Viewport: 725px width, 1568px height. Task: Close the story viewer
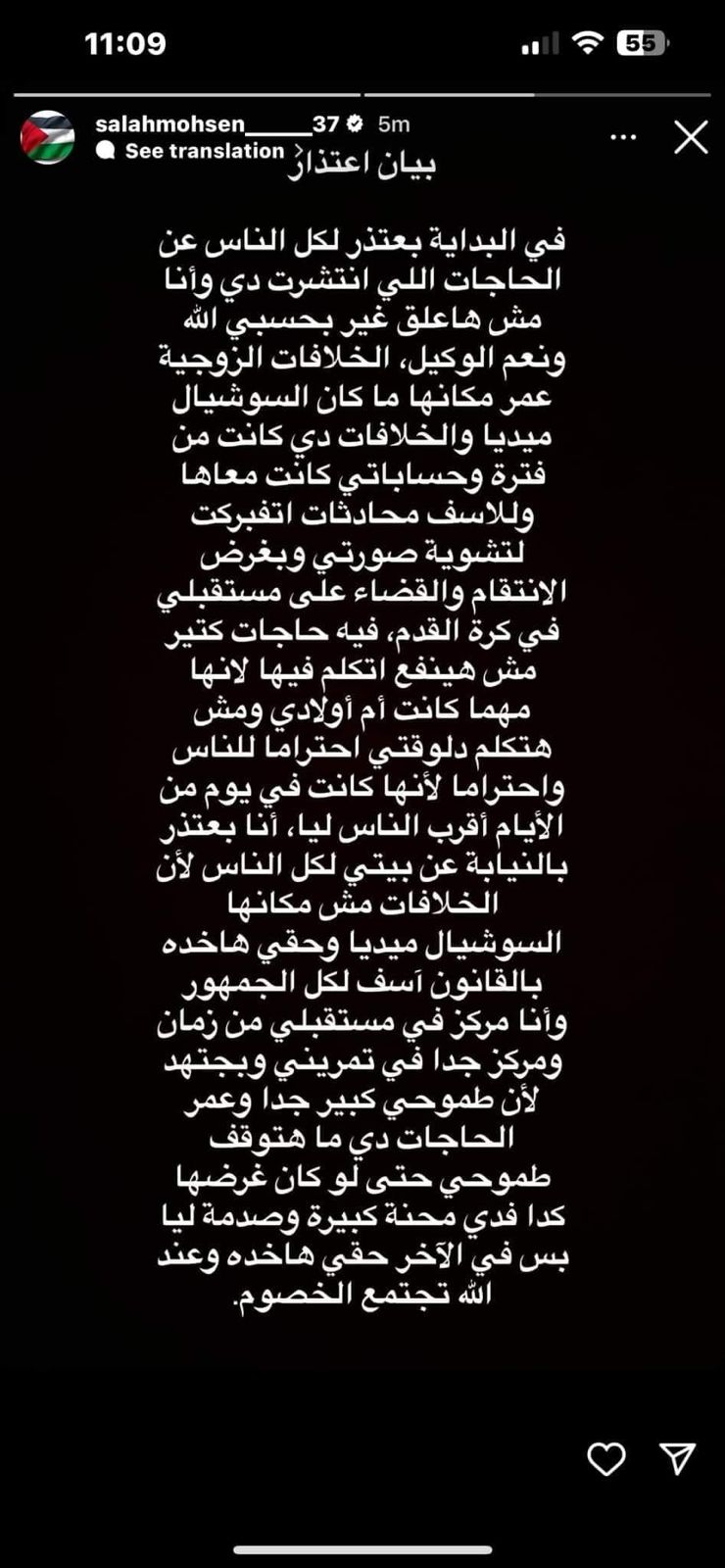coord(691,138)
